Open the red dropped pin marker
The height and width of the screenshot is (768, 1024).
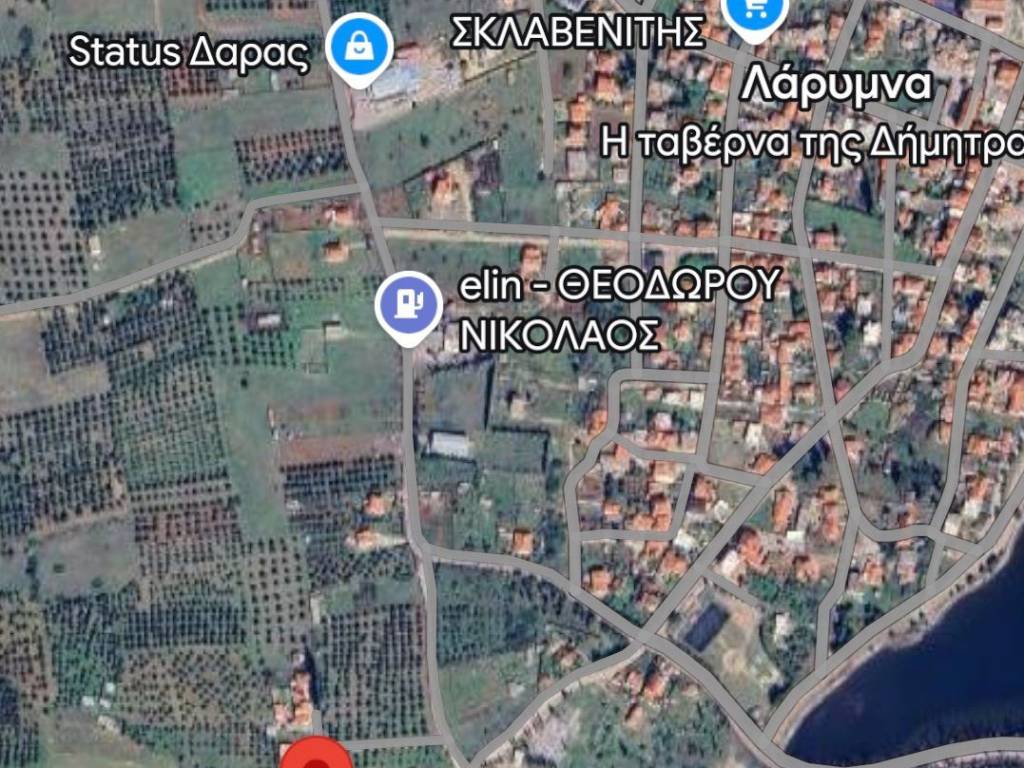pyautogui.click(x=317, y=757)
